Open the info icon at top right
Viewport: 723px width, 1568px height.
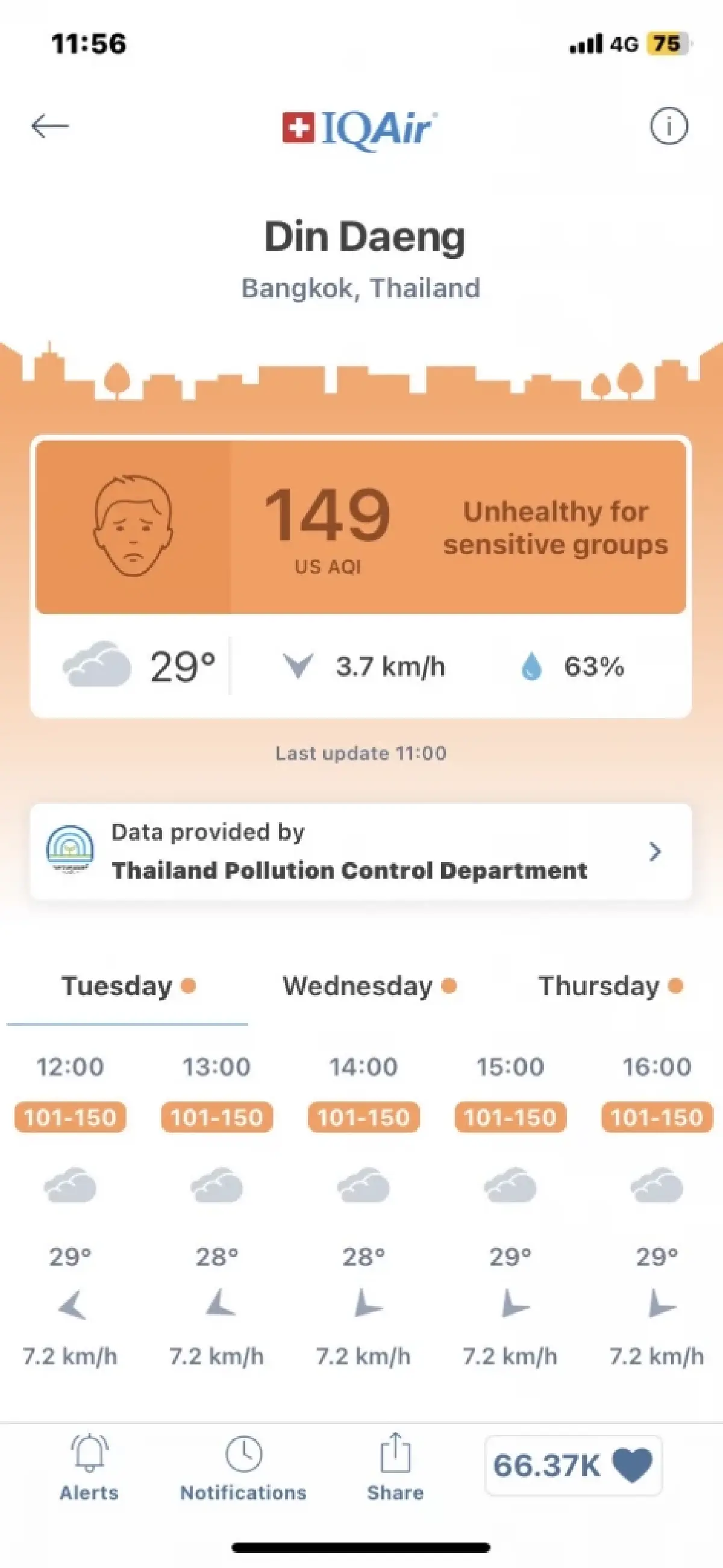point(669,126)
